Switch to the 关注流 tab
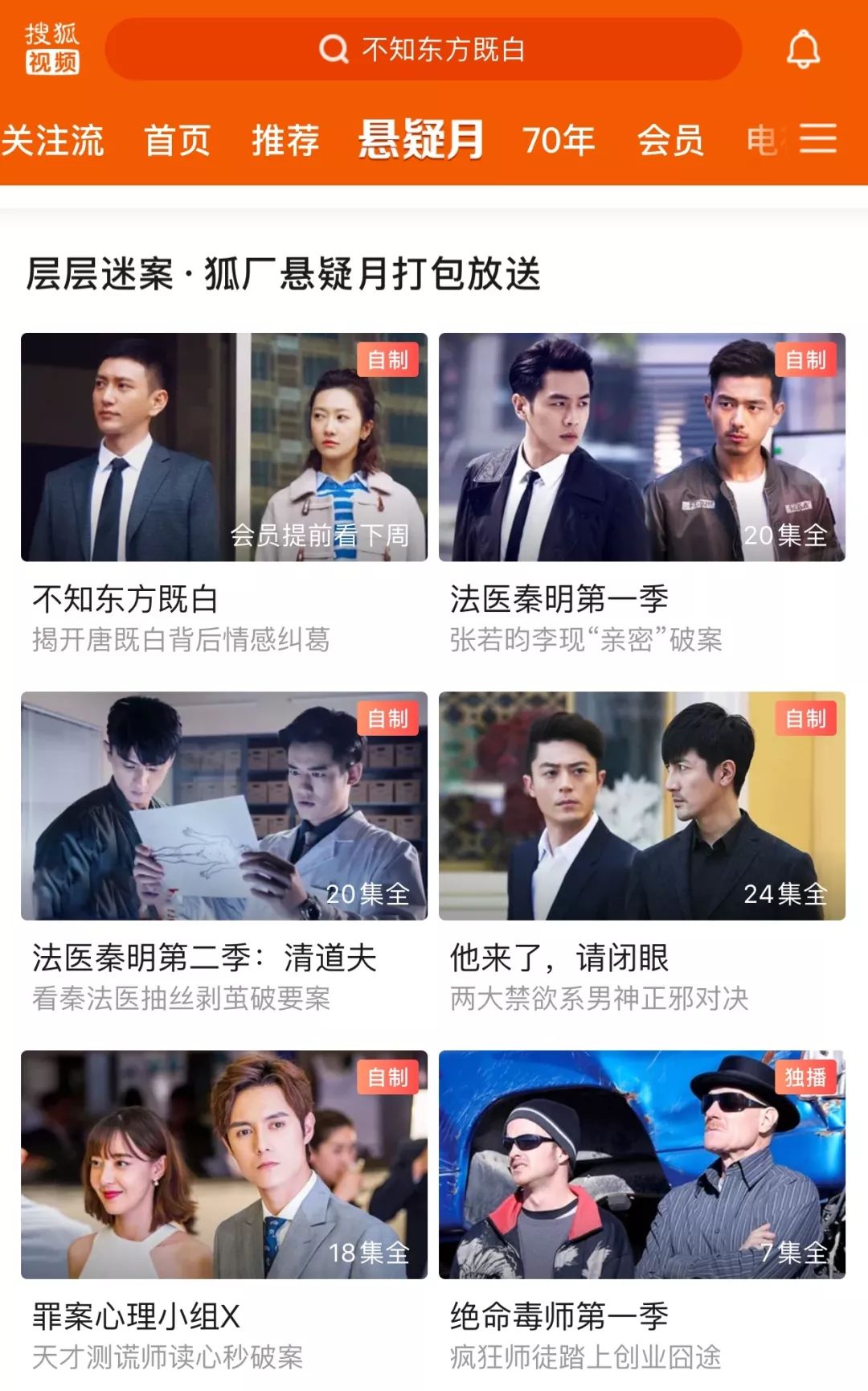Screen dimensions: 868x1391 [53, 140]
